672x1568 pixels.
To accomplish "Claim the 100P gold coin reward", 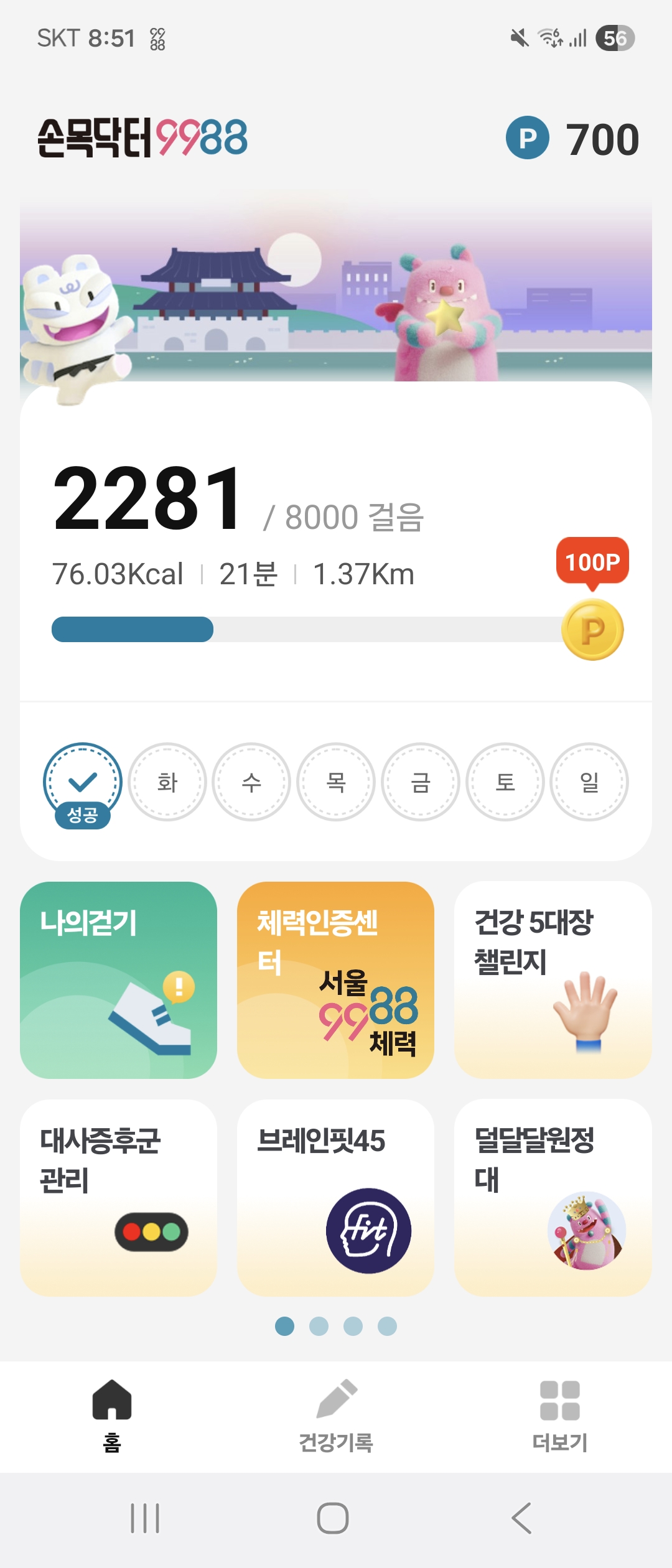I will tap(592, 629).
